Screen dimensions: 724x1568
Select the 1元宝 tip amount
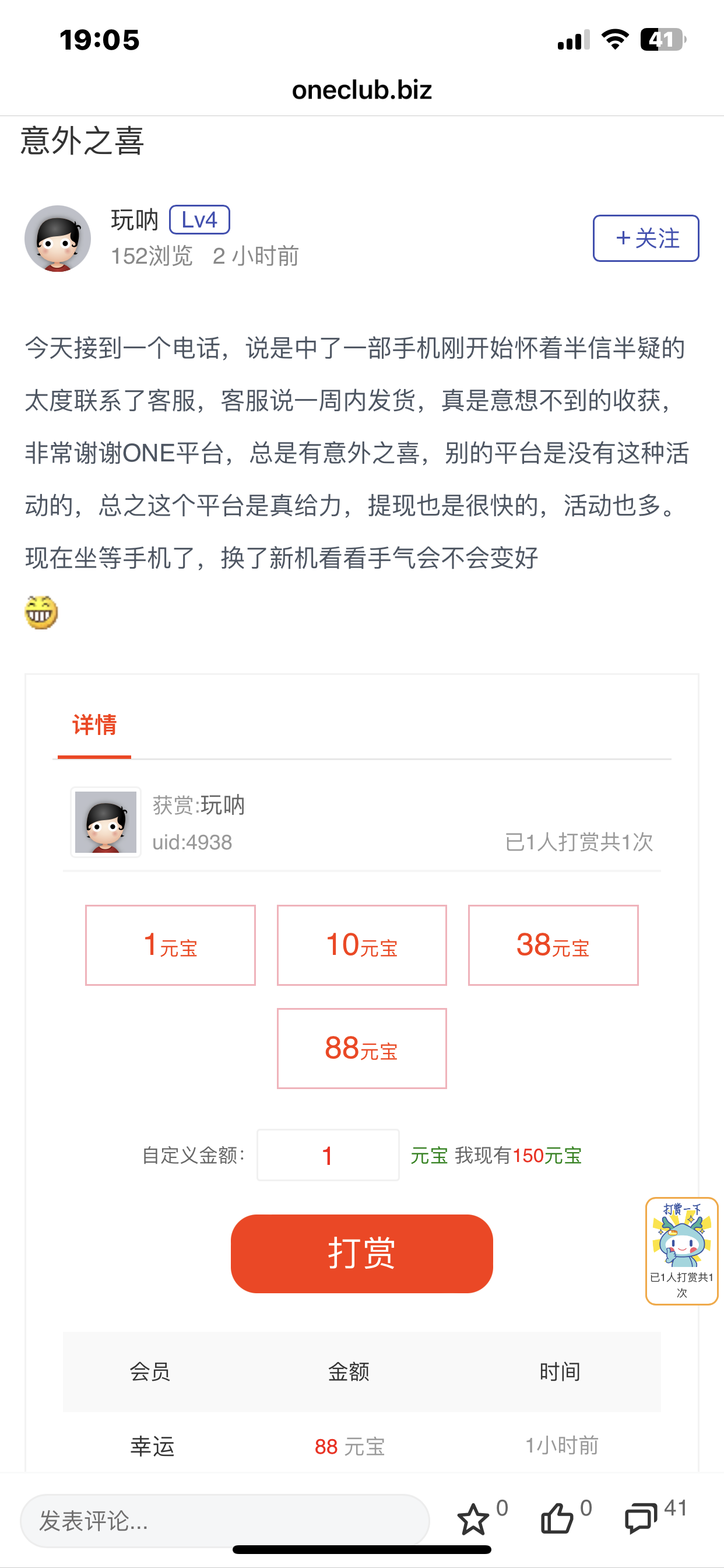coord(170,944)
